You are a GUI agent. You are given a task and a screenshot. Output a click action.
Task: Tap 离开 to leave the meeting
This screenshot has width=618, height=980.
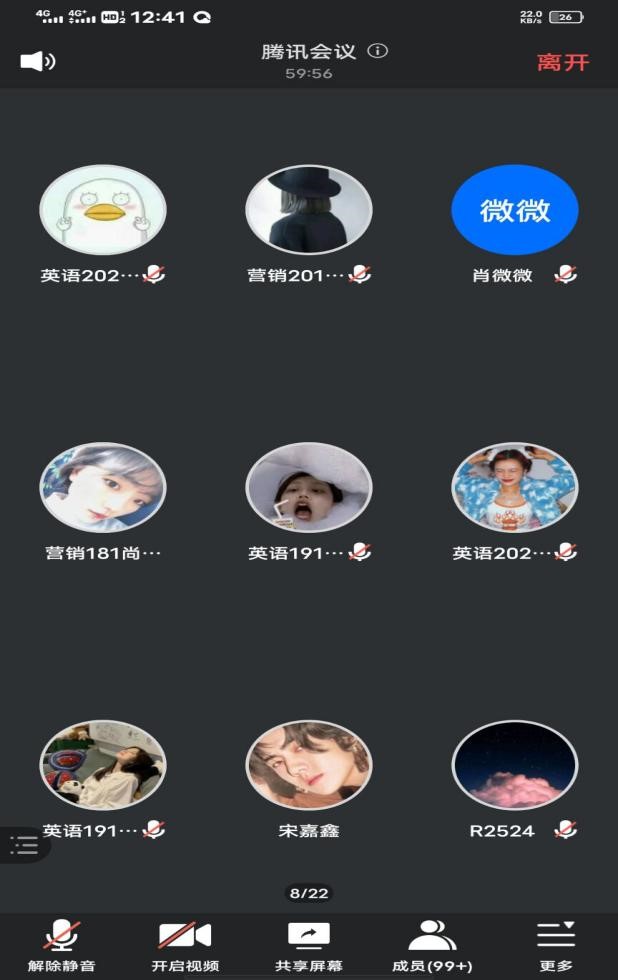563,62
